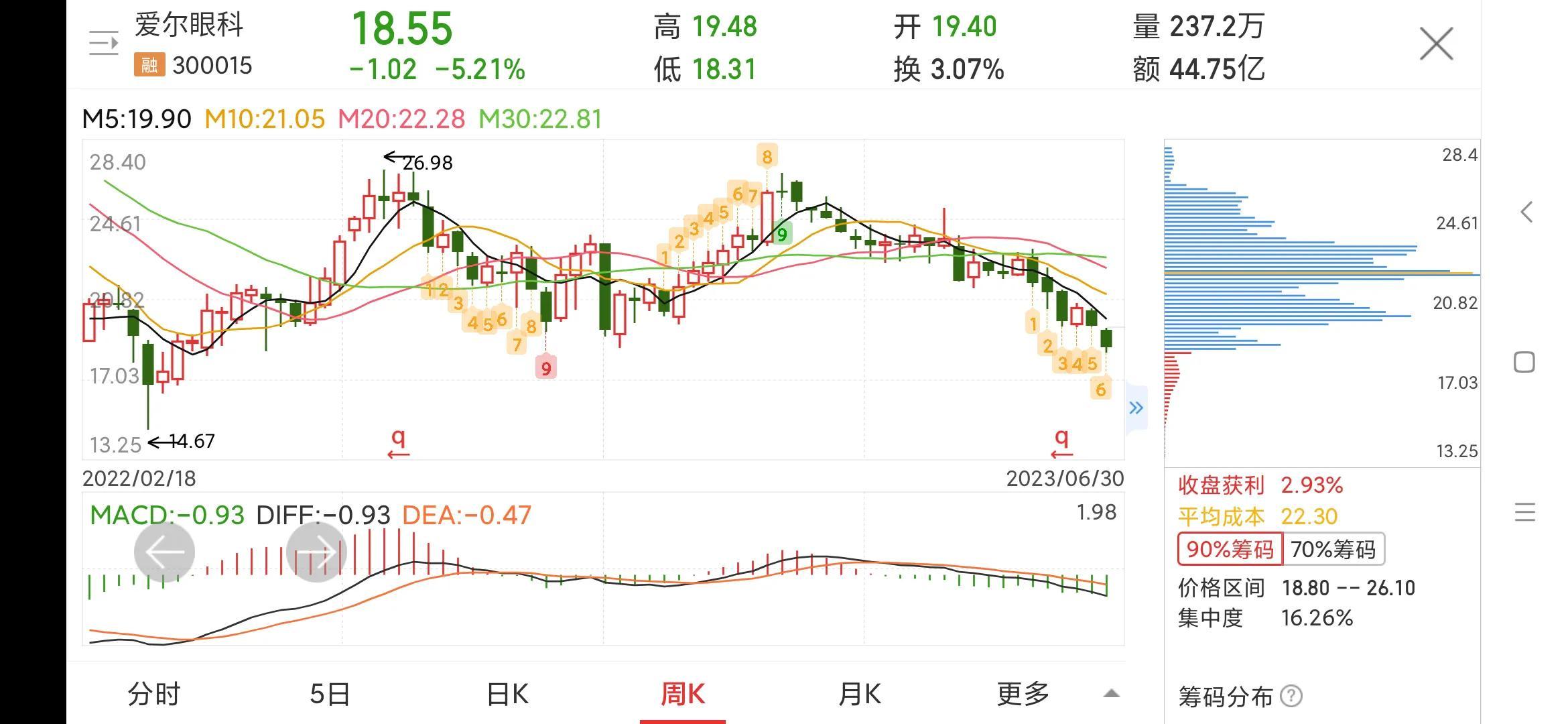Close the landscape chart view

pyautogui.click(x=1436, y=44)
